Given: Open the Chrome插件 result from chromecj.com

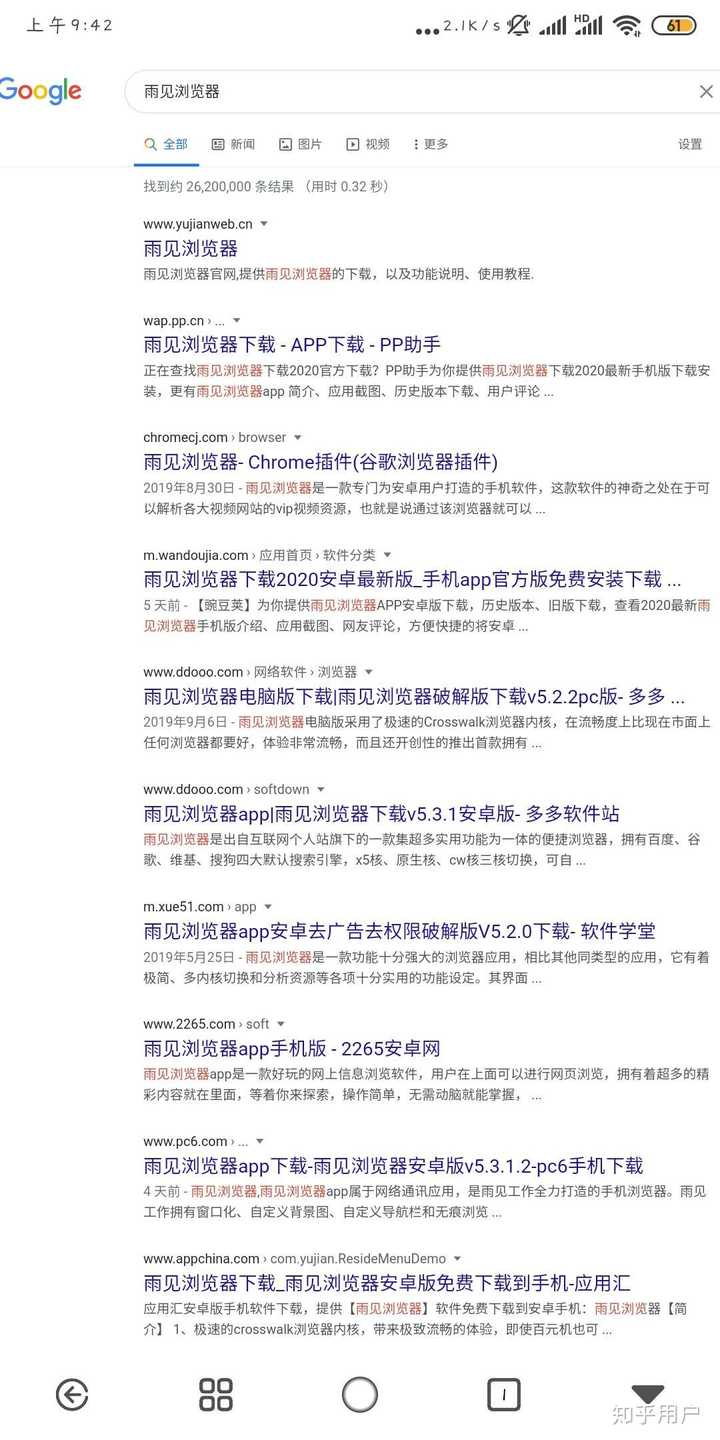Looking at the screenshot, I should [x=320, y=462].
